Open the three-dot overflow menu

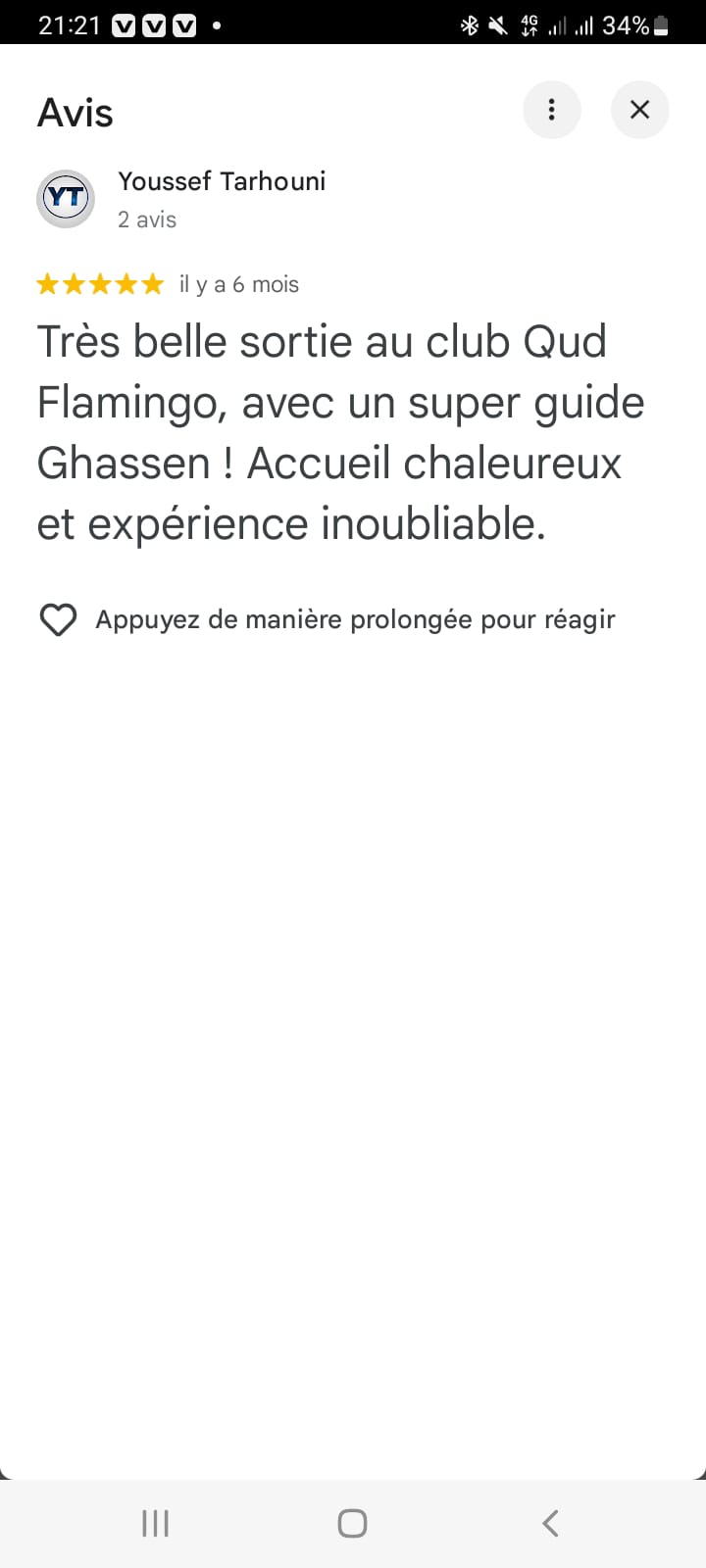pyautogui.click(x=551, y=109)
